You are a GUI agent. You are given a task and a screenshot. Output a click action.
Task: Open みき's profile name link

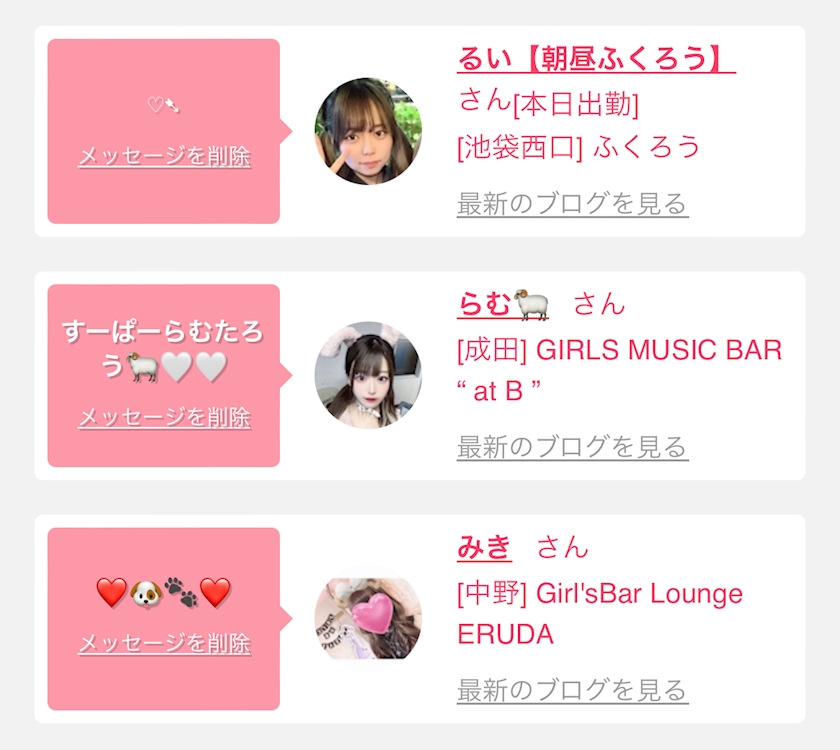484,548
